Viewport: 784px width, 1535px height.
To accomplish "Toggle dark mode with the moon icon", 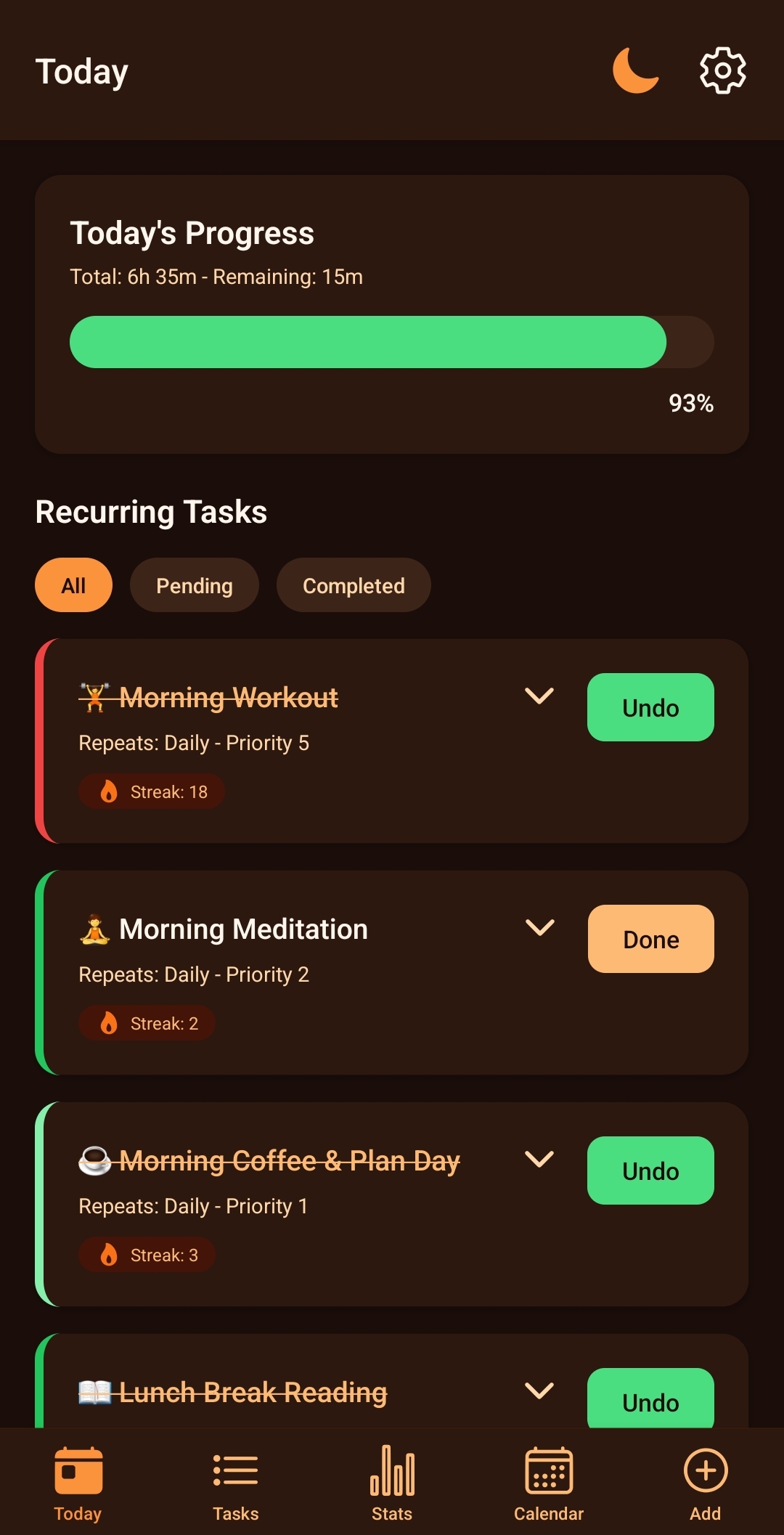I will pyautogui.click(x=636, y=70).
